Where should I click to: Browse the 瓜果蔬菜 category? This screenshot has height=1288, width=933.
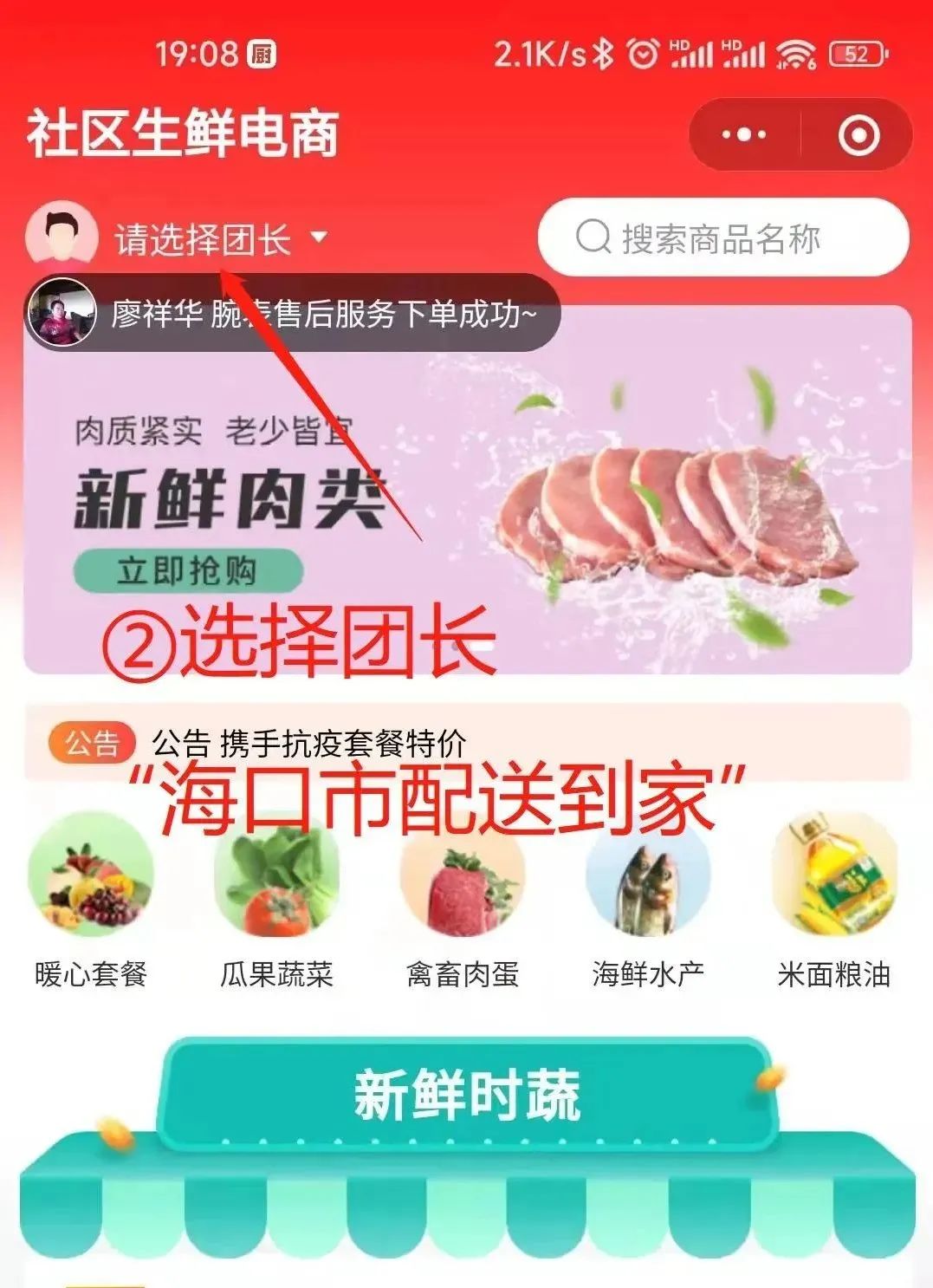tap(276, 900)
